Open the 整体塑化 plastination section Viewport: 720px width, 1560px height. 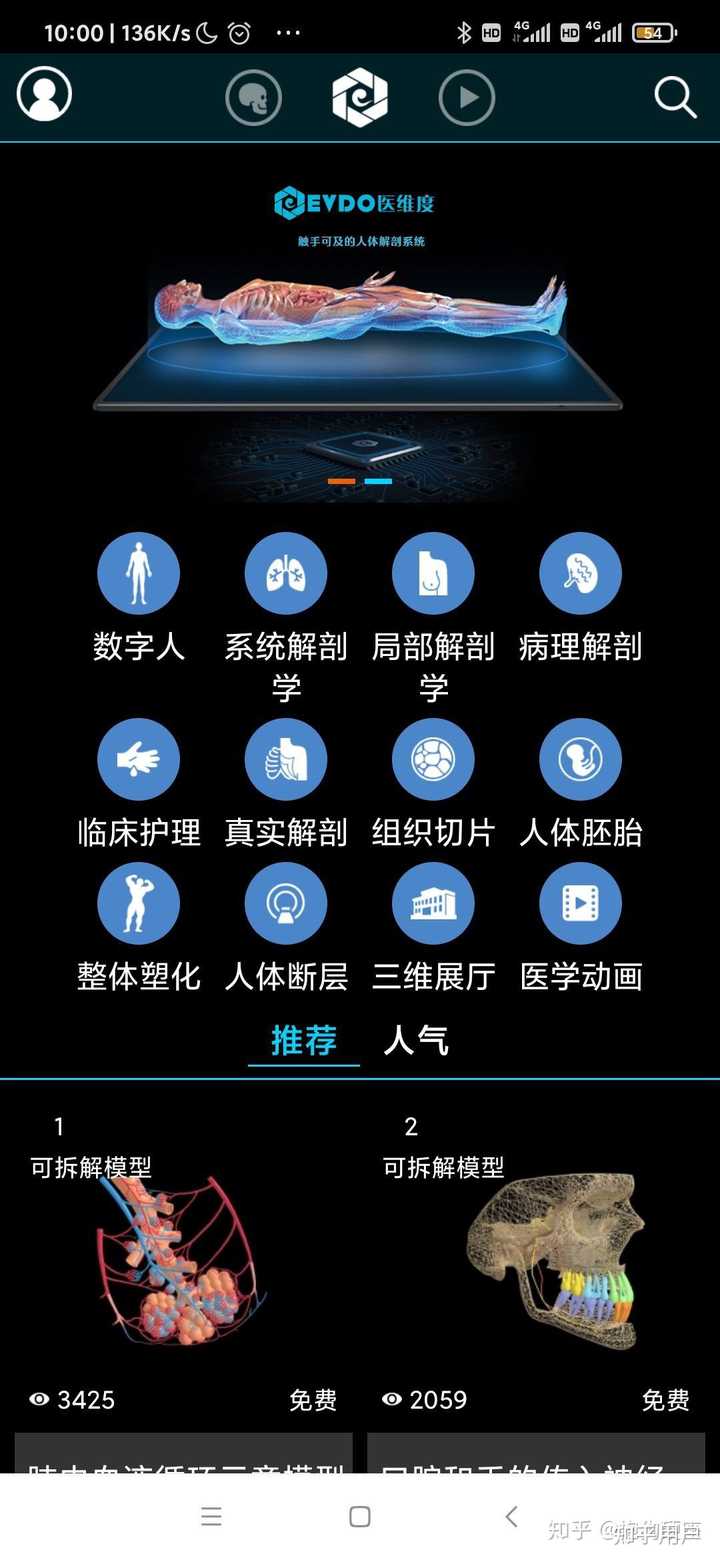pyautogui.click(x=137, y=902)
